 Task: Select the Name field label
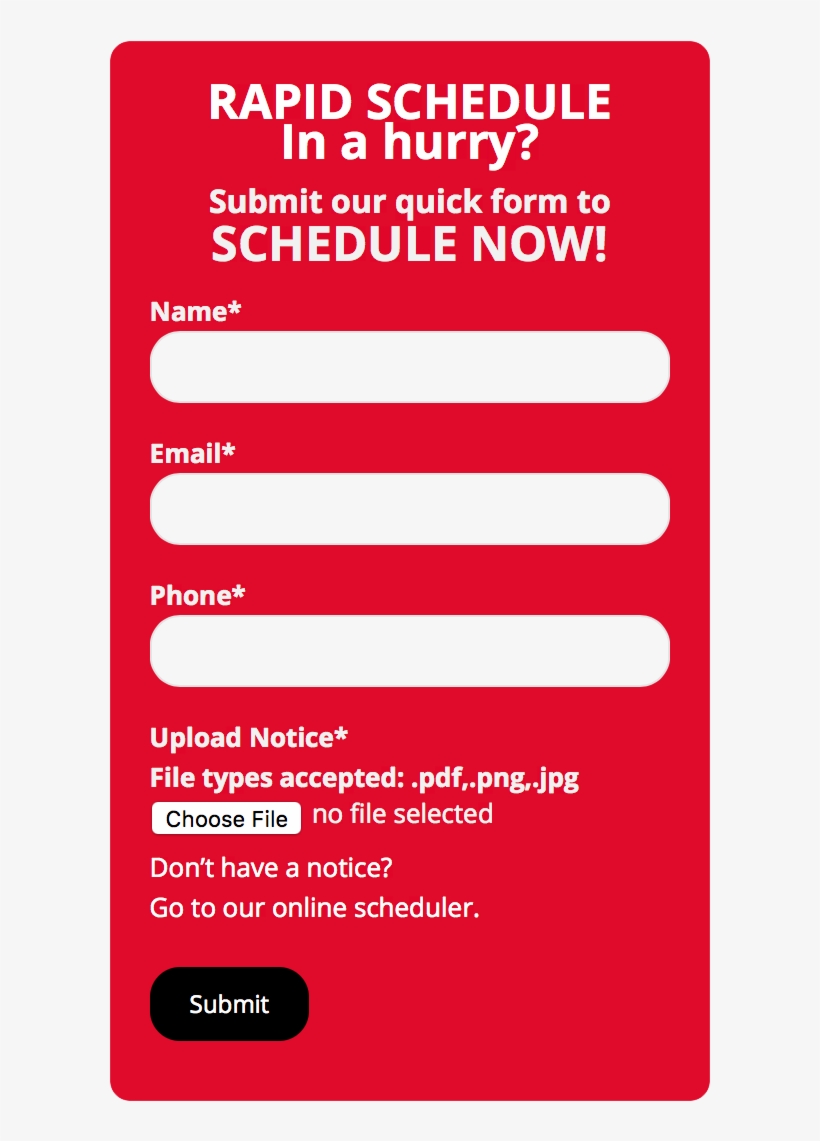[192, 311]
